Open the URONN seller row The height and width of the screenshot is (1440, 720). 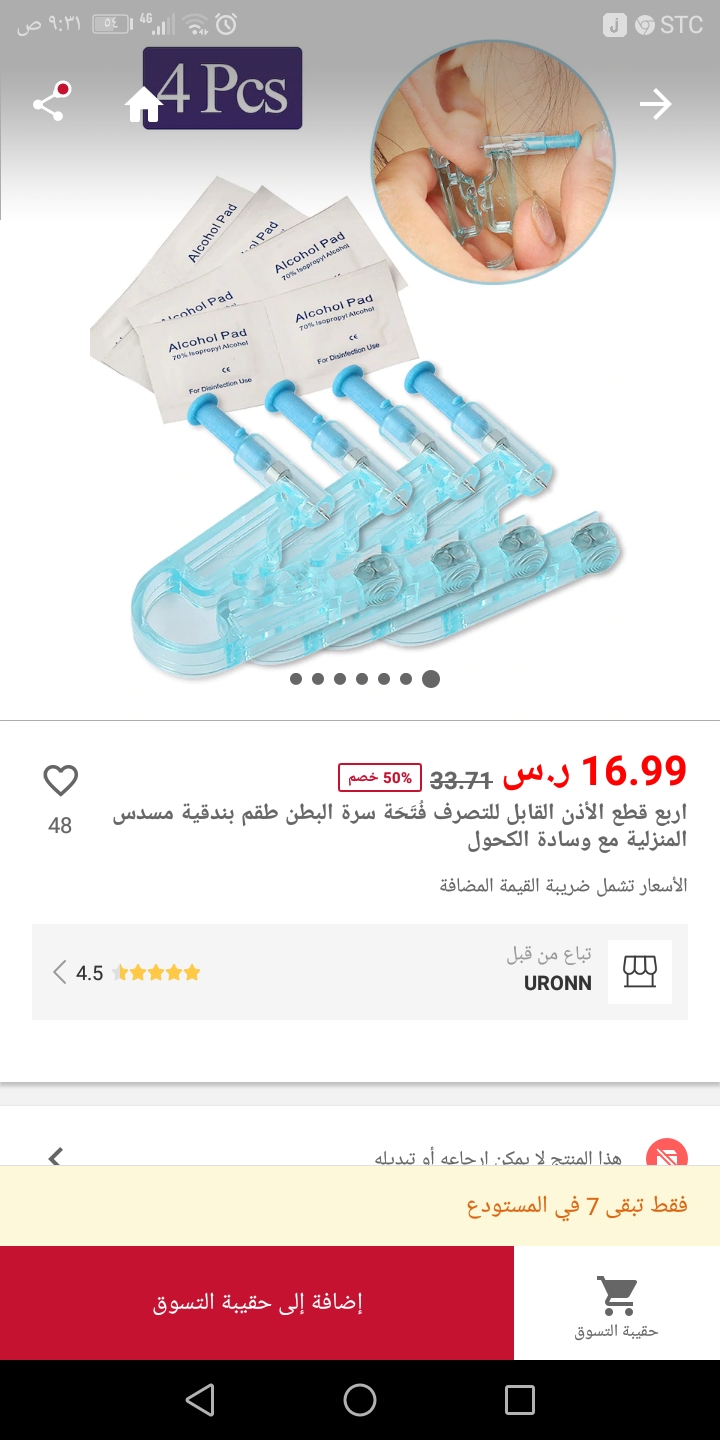click(360, 972)
